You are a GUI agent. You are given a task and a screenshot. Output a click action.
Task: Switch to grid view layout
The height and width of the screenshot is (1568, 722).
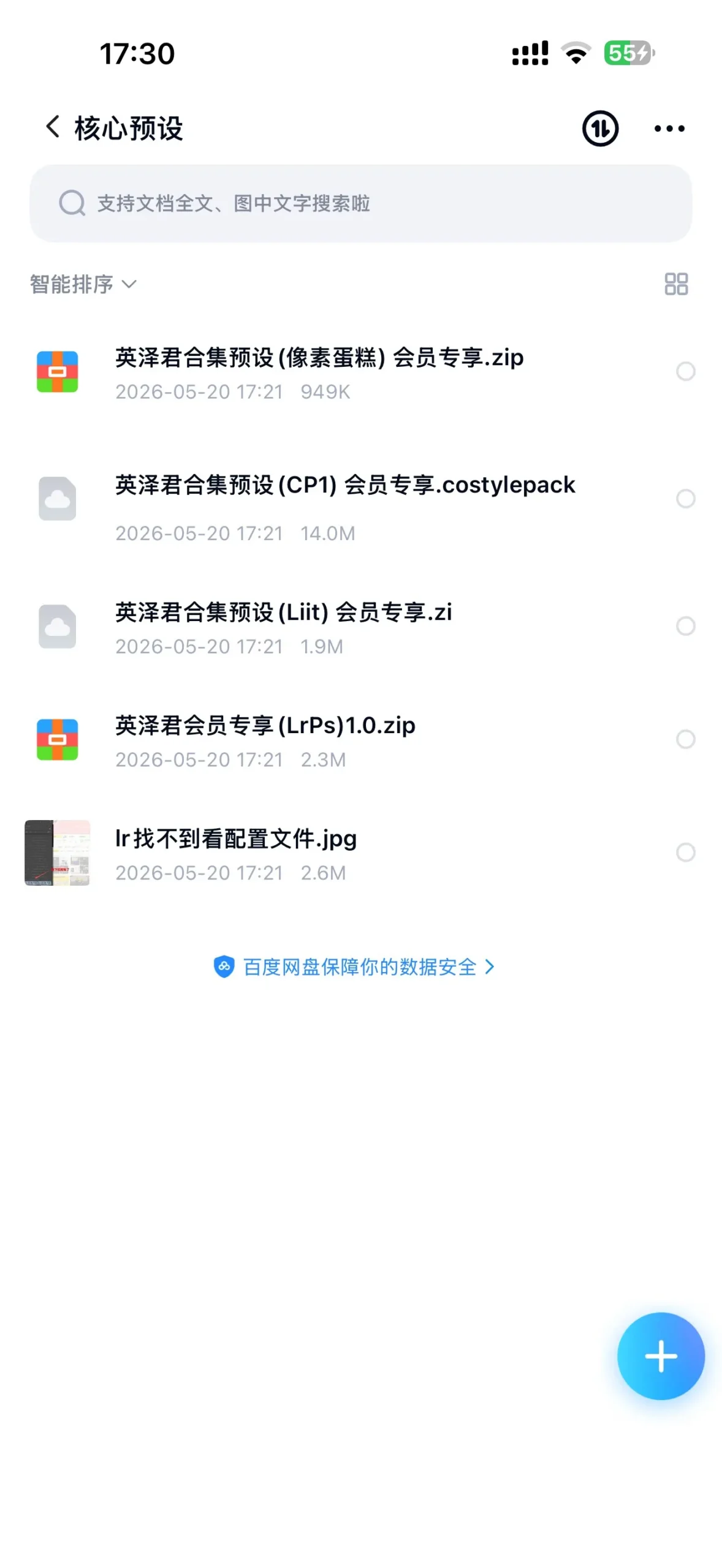[675, 284]
